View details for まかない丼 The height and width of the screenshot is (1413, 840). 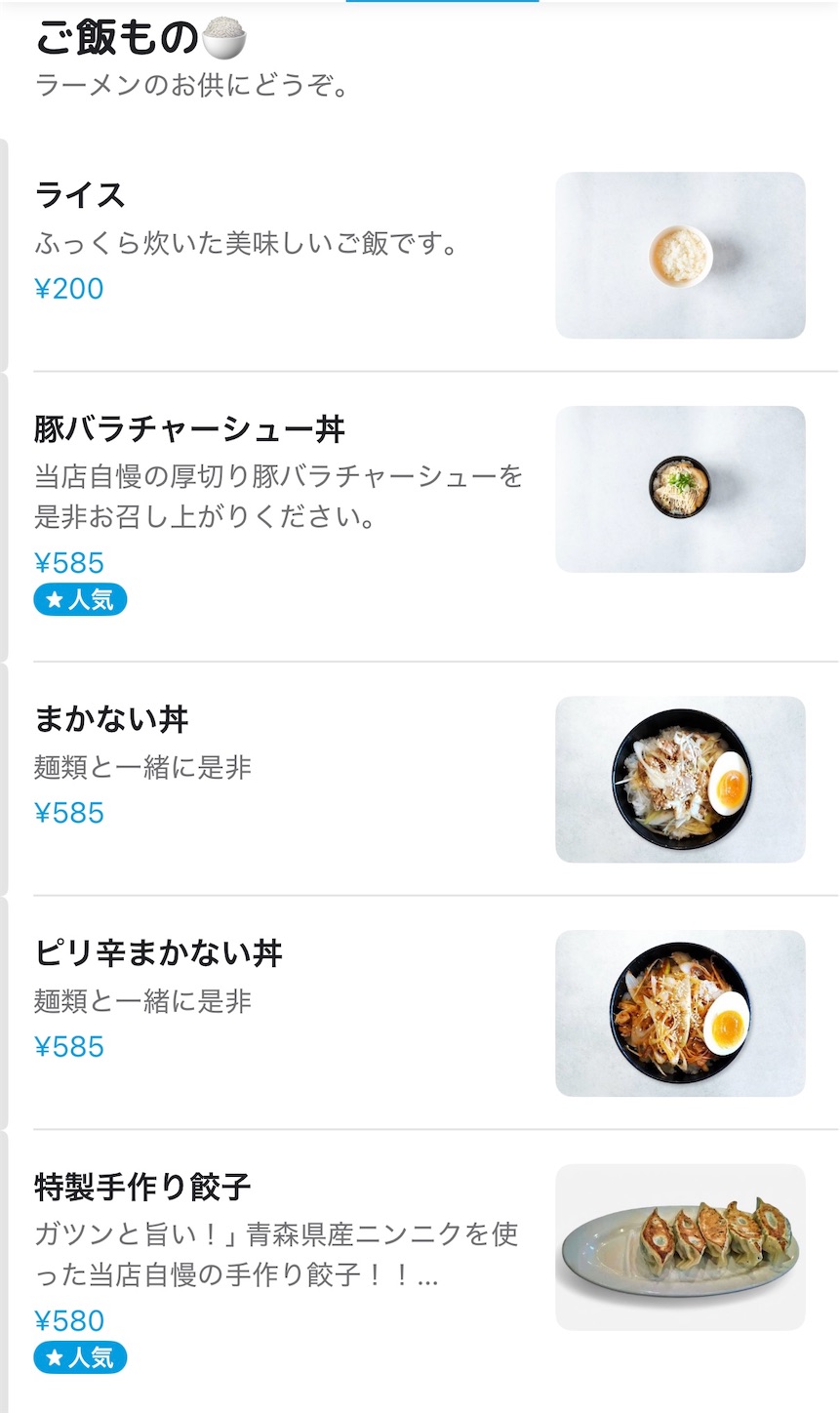(111, 720)
